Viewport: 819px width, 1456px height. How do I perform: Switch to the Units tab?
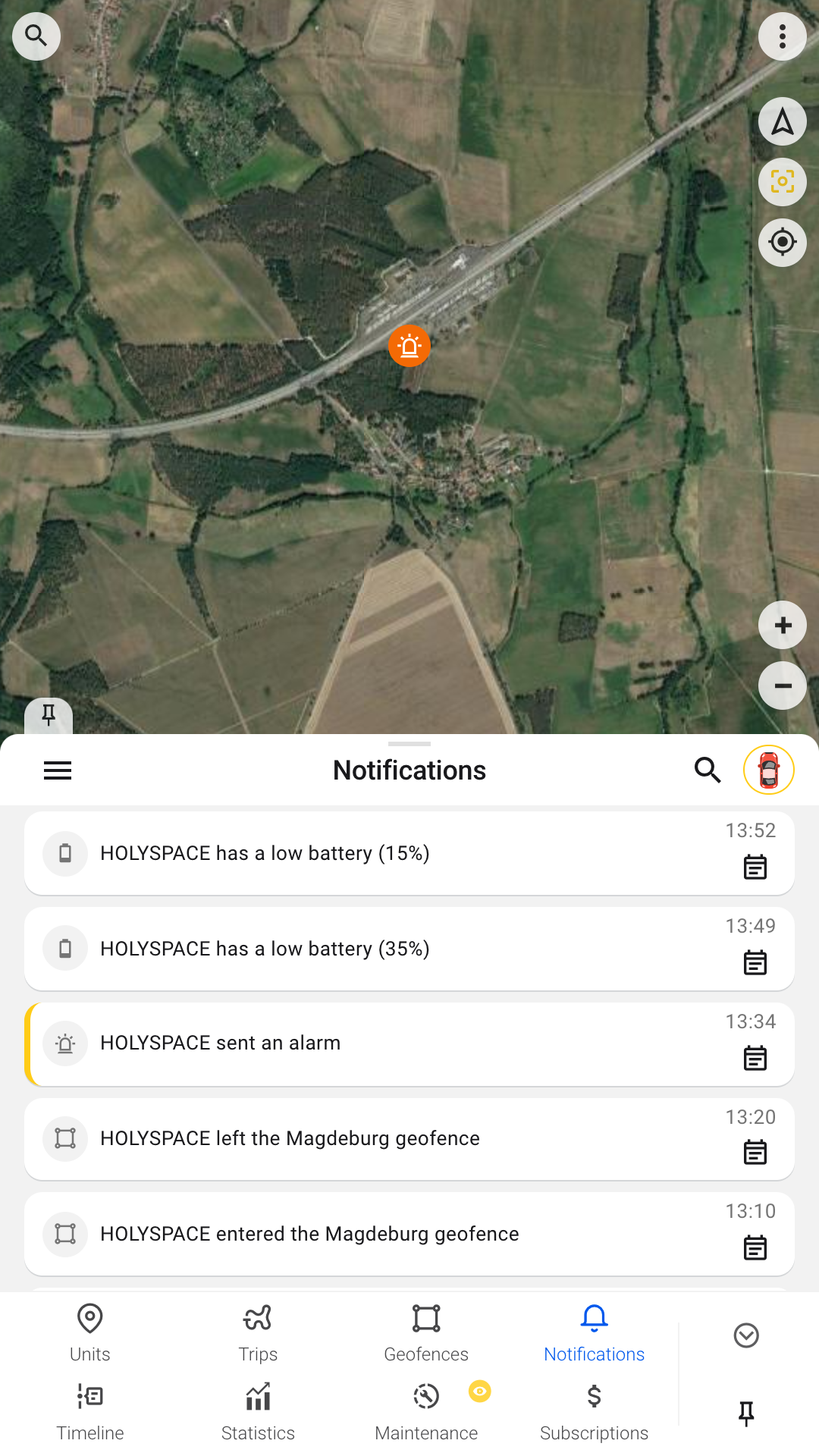tap(89, 1333)
